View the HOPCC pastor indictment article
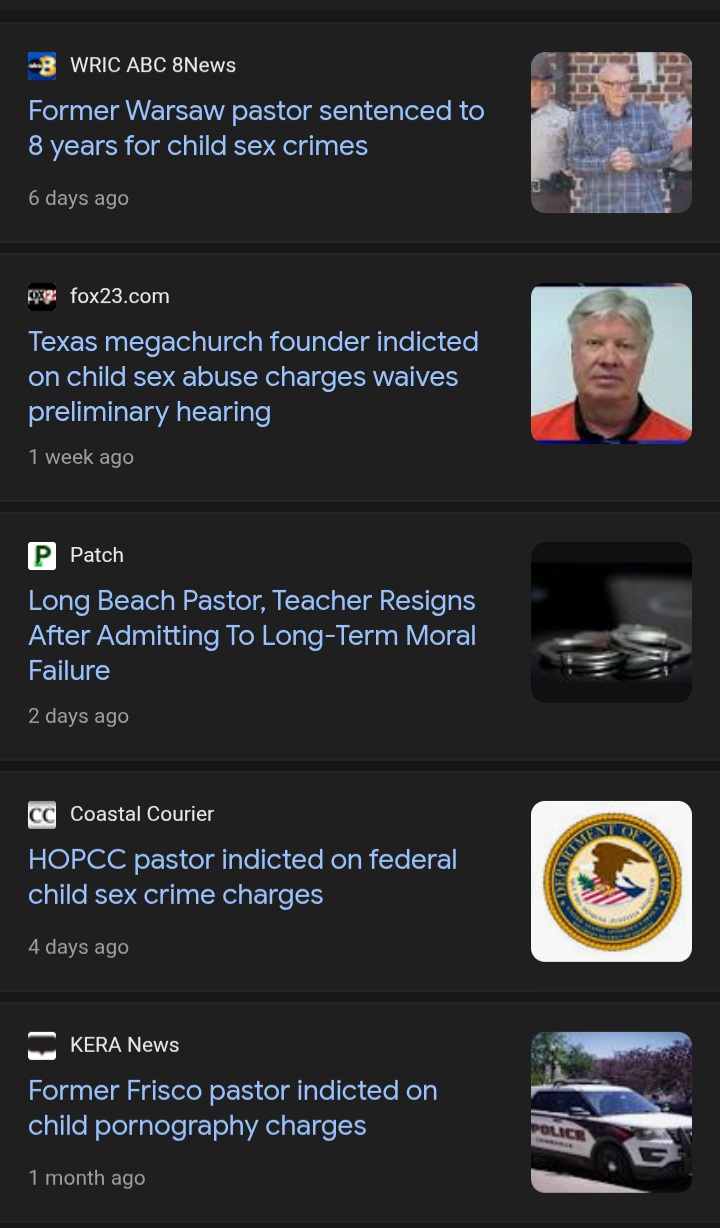 [x=242, y=876]
